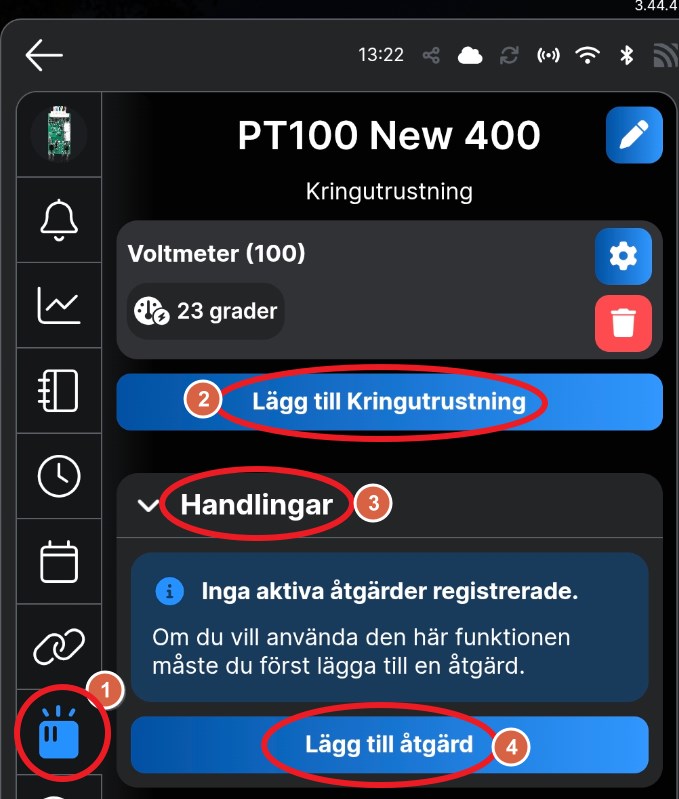The image size is (679, 799).
Task: Open the chain link tab in the sidebar
Action: coord(59,647)
